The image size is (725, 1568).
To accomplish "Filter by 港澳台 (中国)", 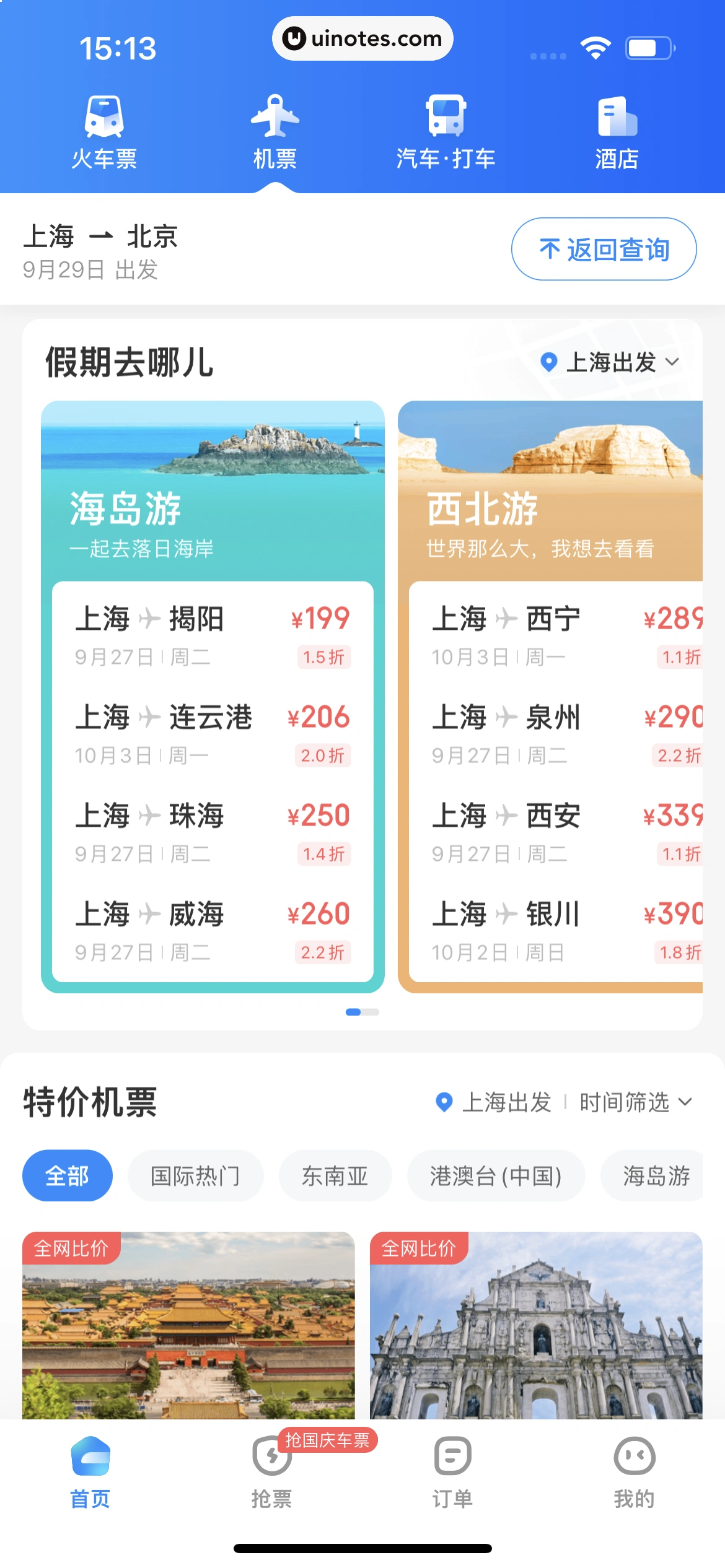I will pyautogui.click(x=496, y=1175).
